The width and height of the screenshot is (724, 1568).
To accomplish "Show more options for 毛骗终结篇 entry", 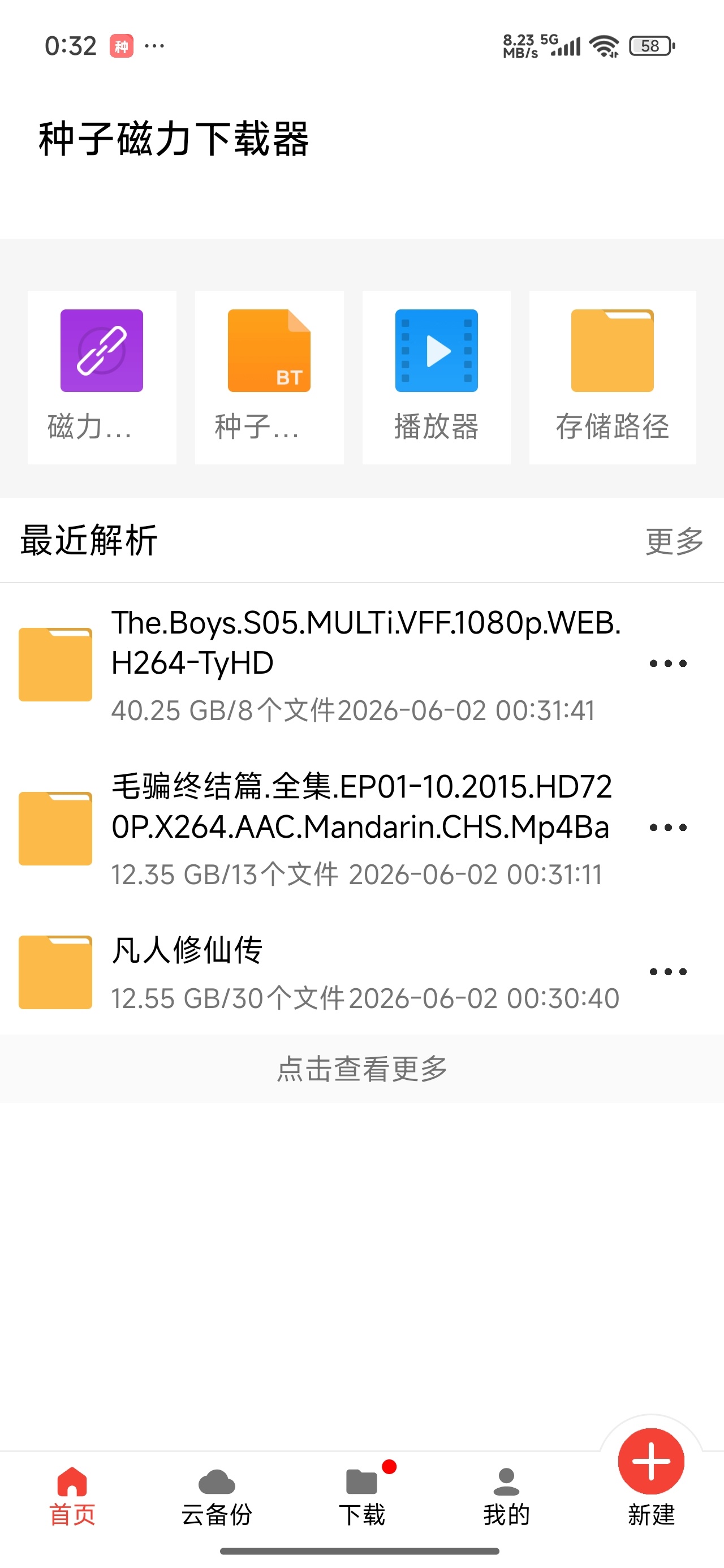I will pyautogui.click(x=668, y=828).
